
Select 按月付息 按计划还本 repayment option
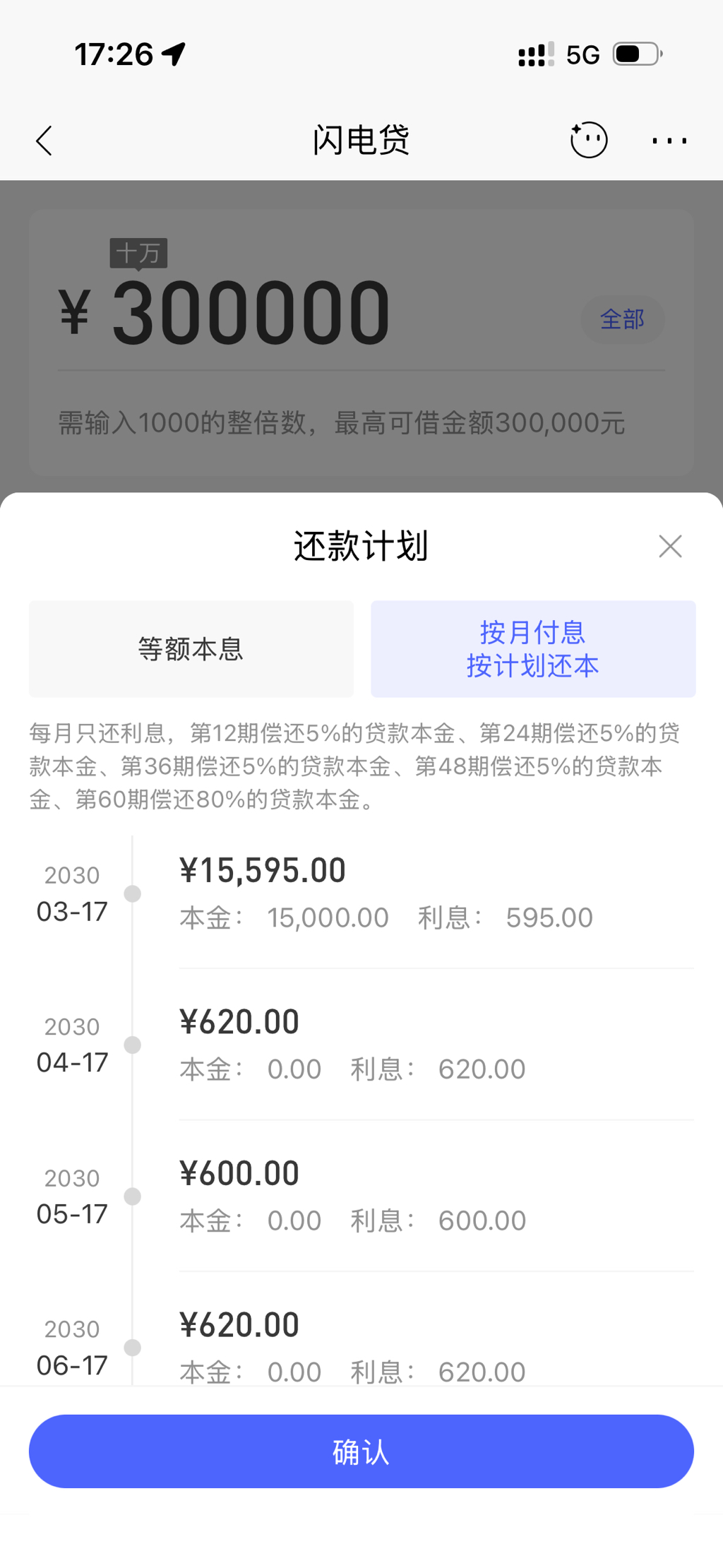pos(533,648)
